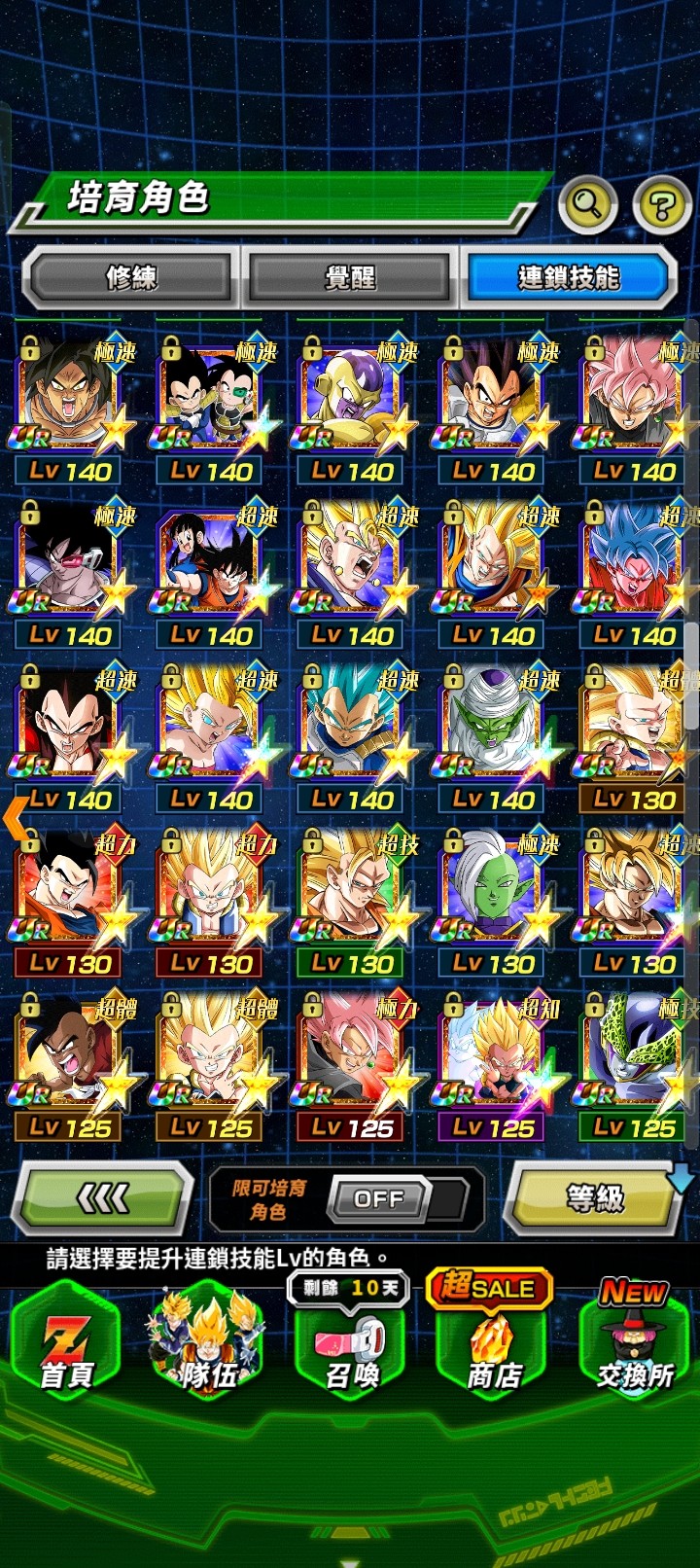The image size is (700, 1568).
Task: Tap the green back arrows button
Action: pyautogui.click(x=103, y=1199)
